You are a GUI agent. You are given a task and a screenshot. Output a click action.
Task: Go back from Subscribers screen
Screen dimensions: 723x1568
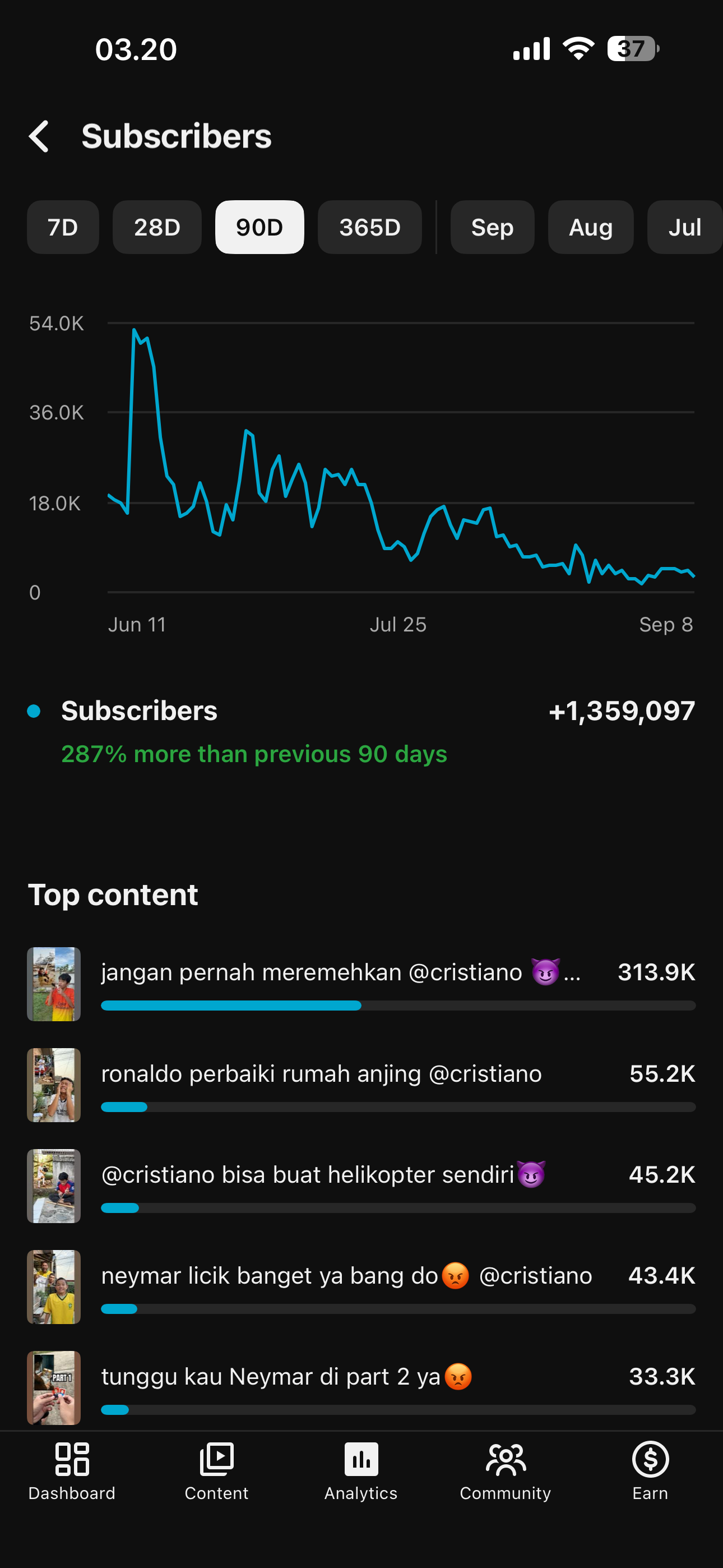[39, 136]
